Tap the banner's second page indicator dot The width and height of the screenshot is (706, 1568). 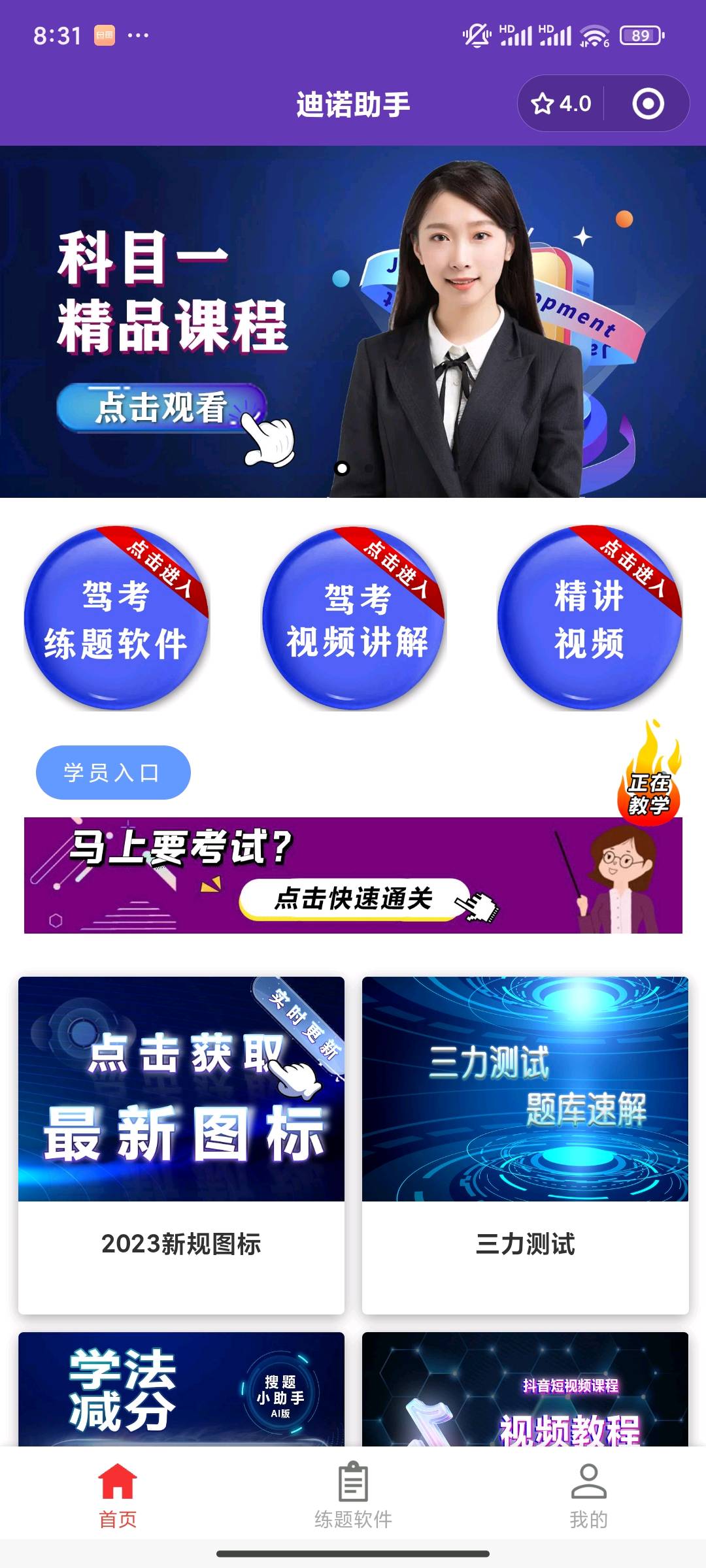coord(369,468)
